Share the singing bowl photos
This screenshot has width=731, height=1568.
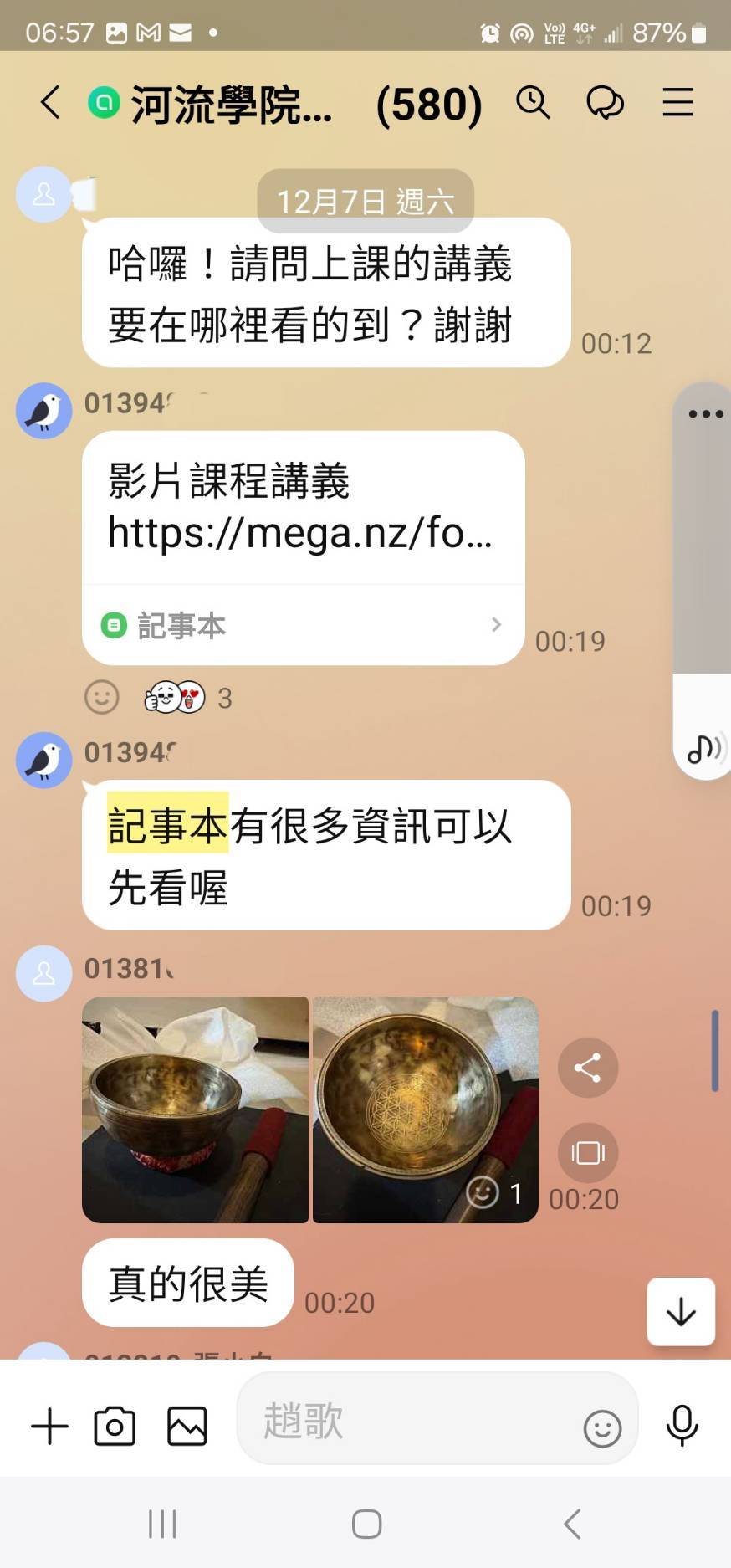[588, 1068]
